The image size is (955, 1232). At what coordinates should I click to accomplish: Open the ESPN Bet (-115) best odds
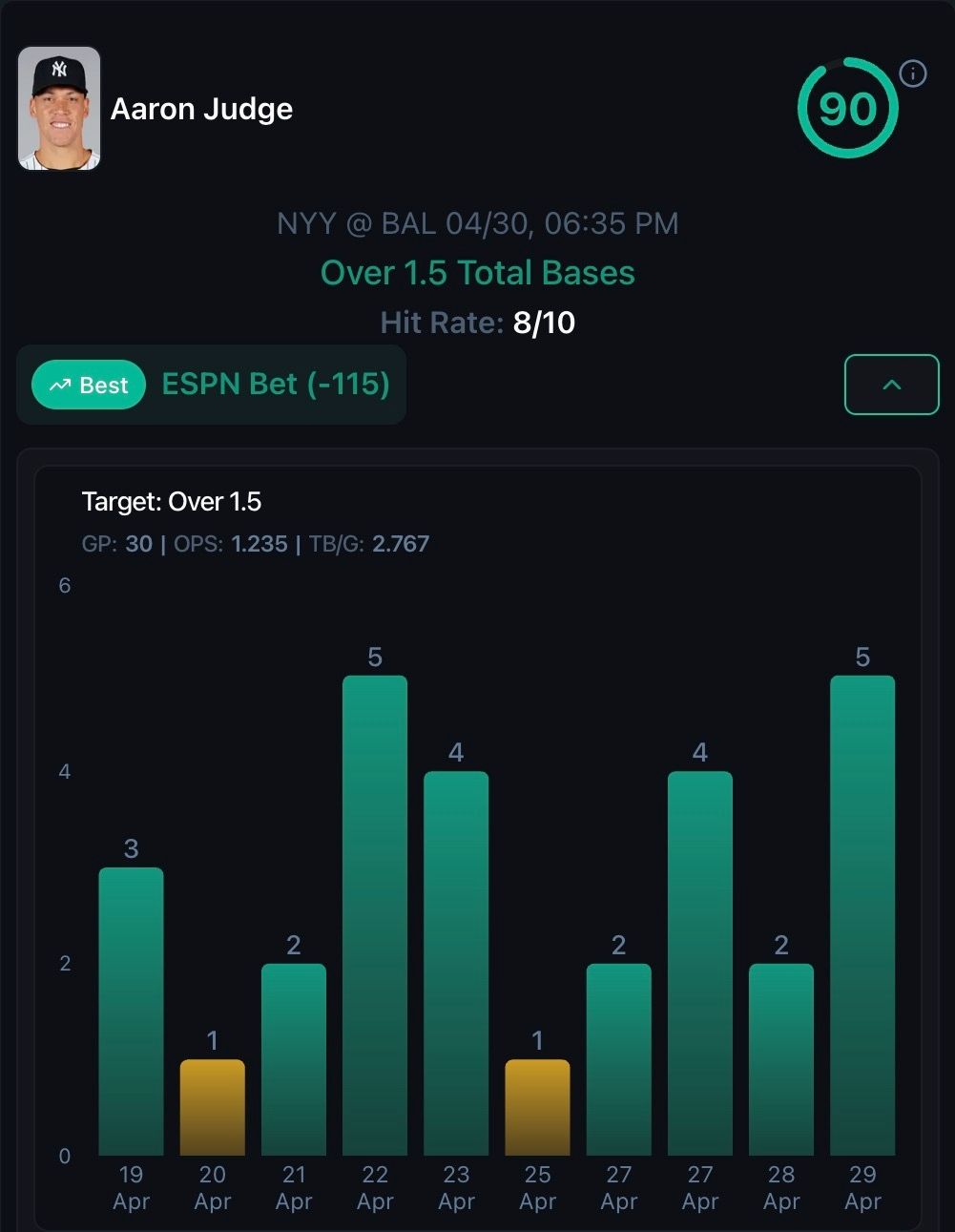[x=275, y=385]
